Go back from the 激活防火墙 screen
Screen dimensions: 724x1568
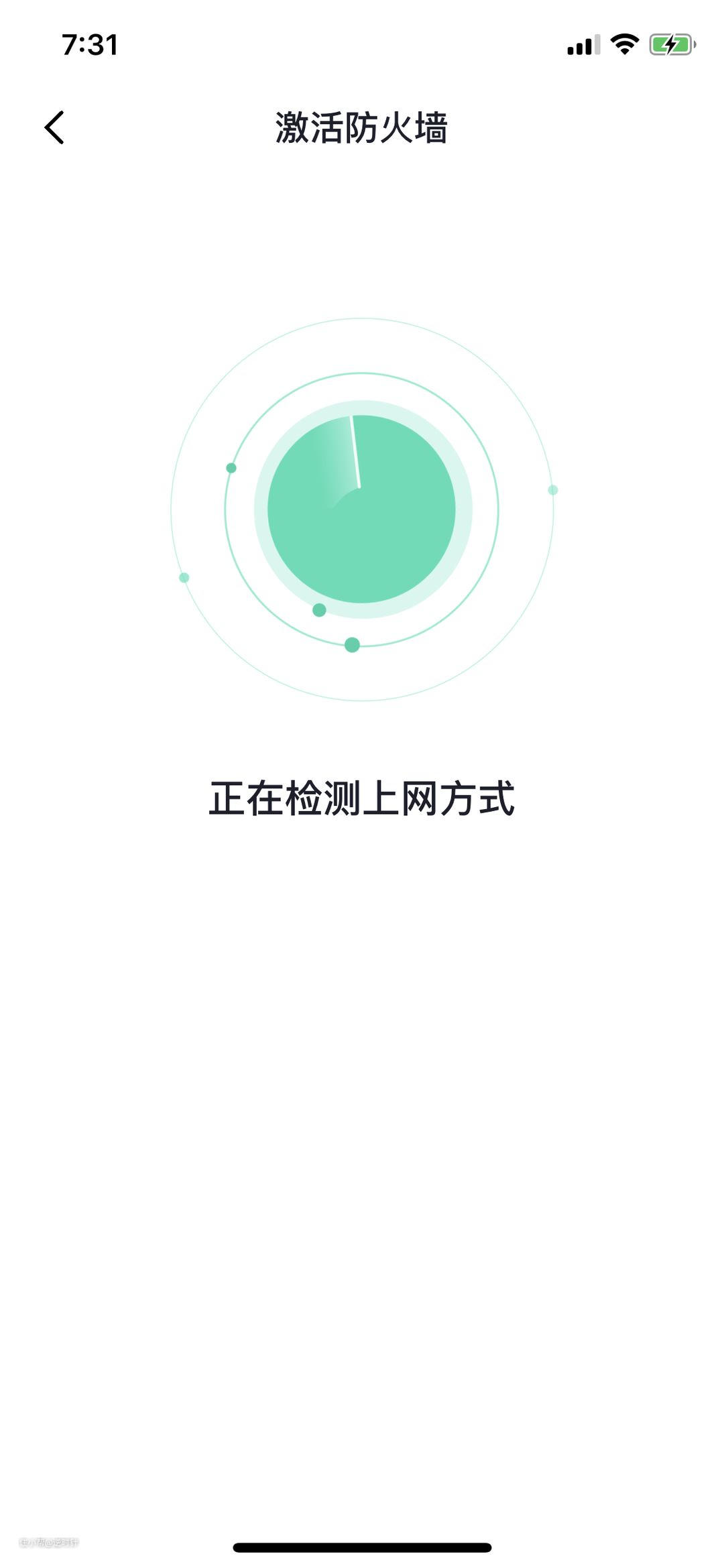pos(54,127)
